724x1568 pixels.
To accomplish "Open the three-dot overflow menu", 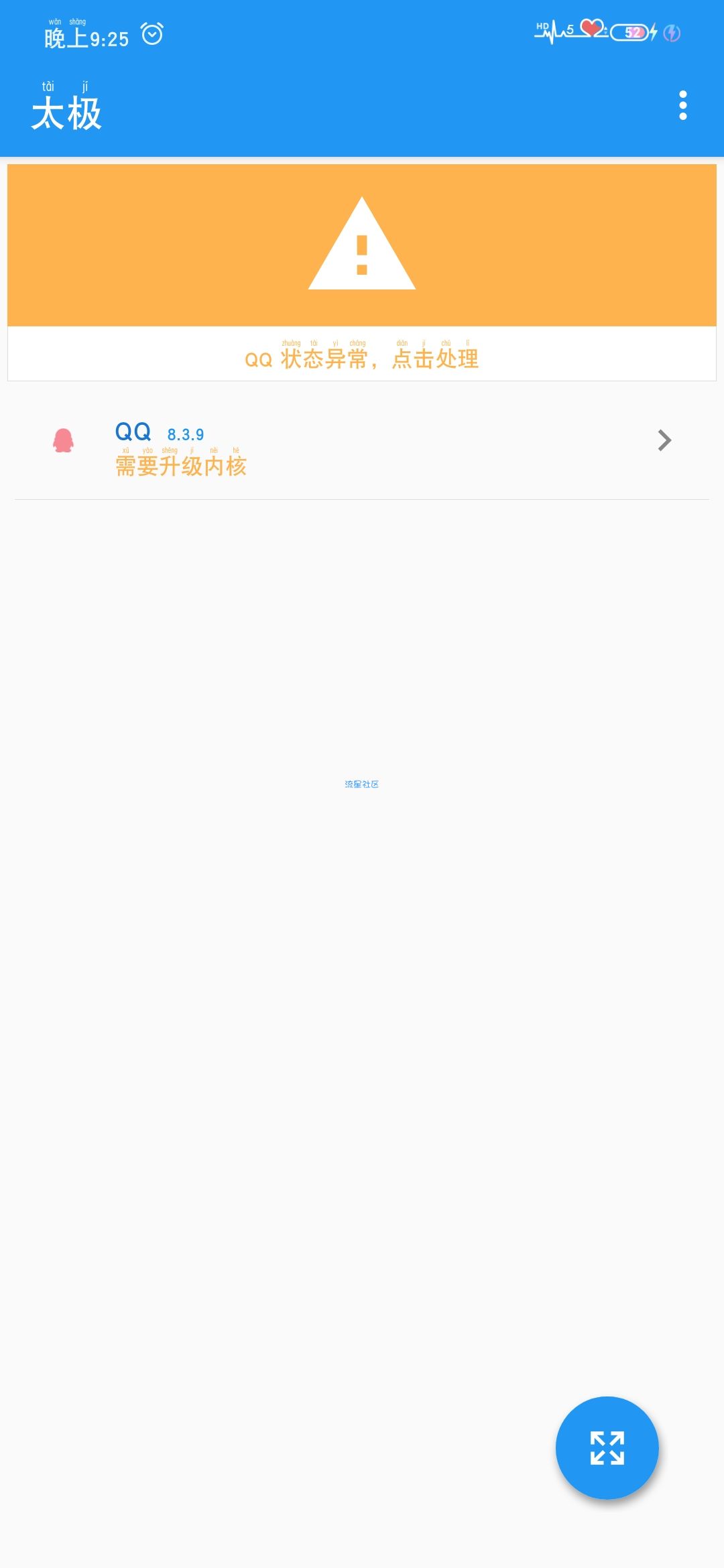I will (x=682, y=105).
